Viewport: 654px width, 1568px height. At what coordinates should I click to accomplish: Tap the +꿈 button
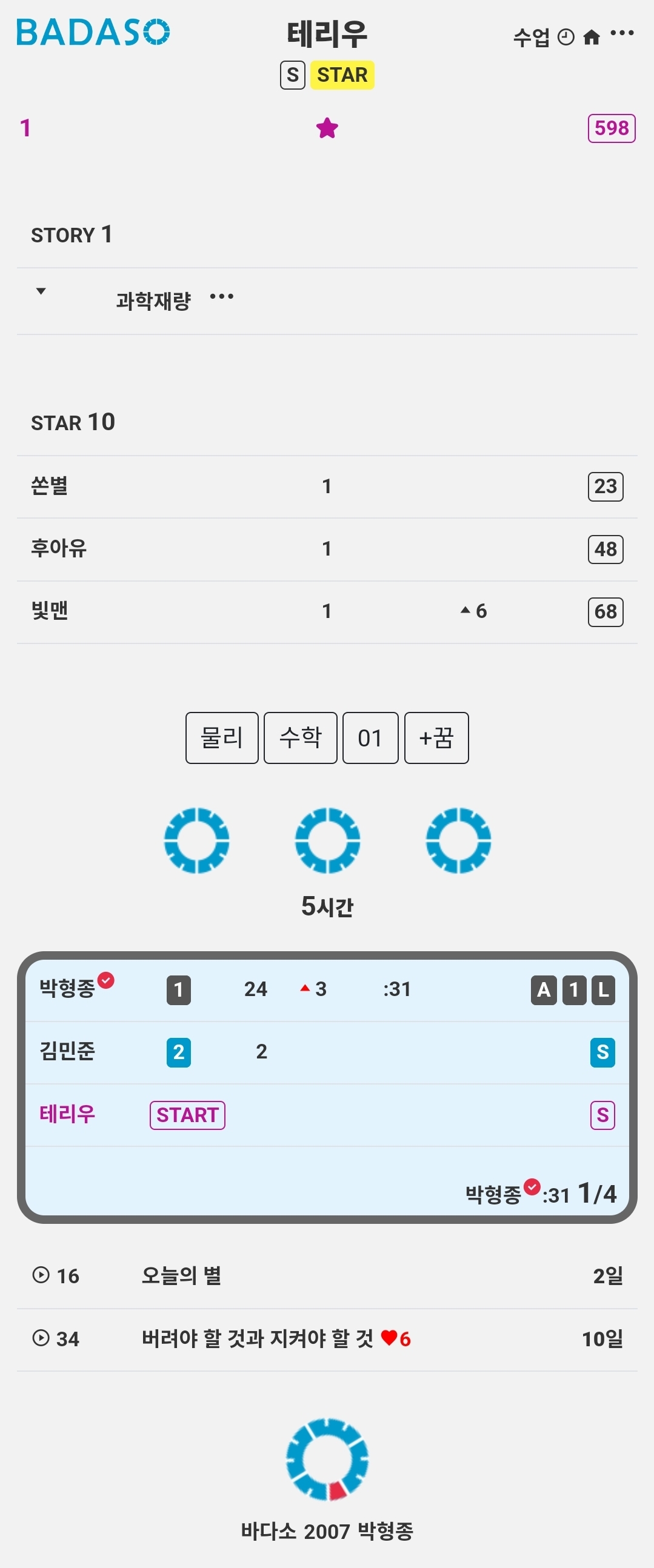(436, 738)
